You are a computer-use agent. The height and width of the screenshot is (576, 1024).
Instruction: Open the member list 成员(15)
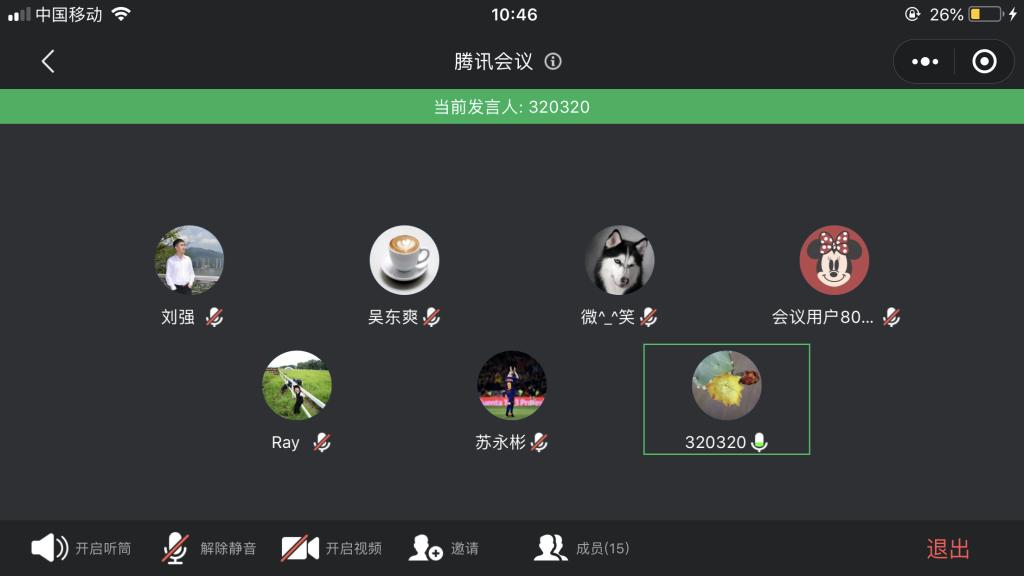(x=582, y=548)
